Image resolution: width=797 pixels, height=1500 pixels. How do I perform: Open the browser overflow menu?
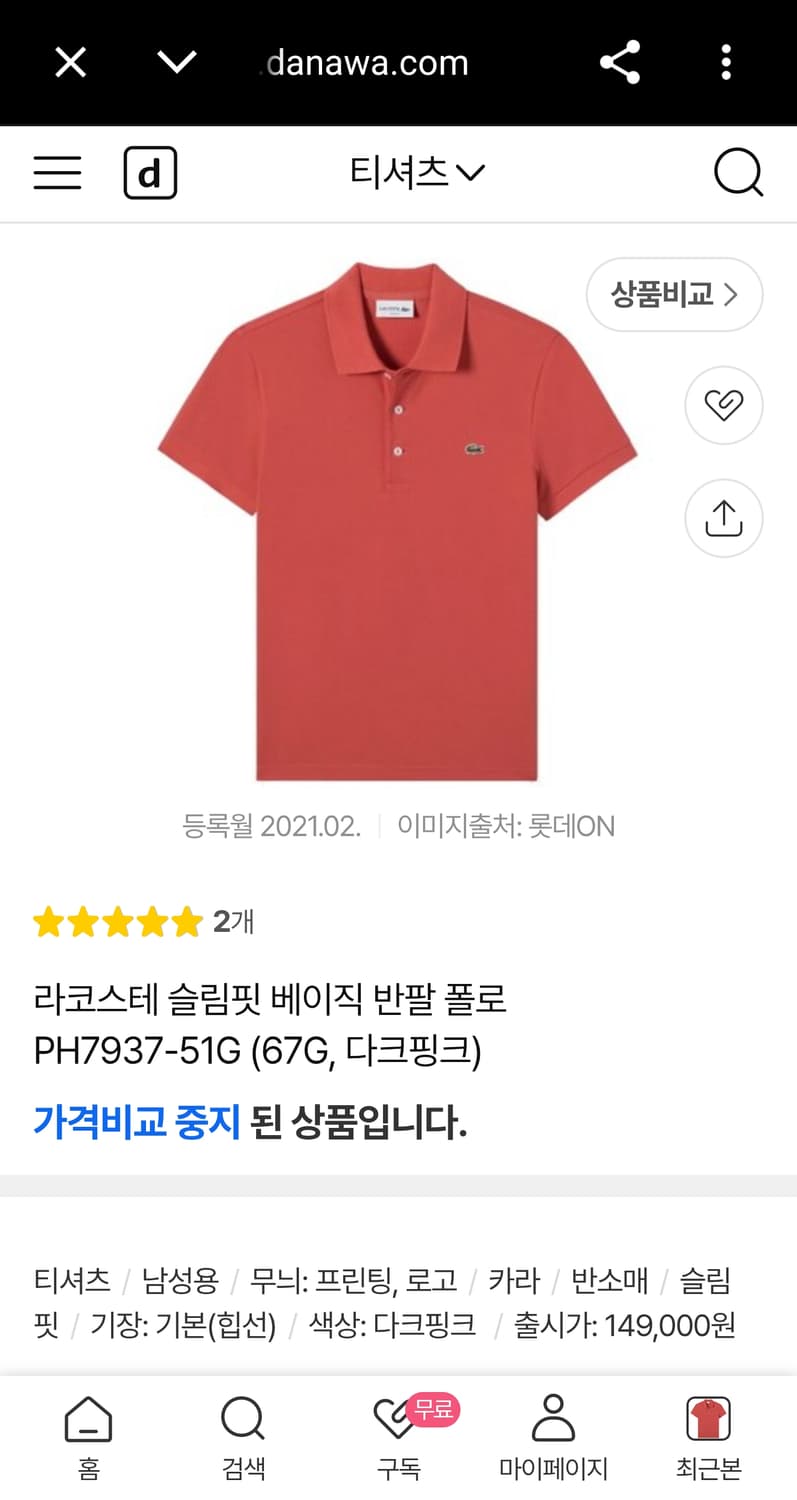pos(725,62)
